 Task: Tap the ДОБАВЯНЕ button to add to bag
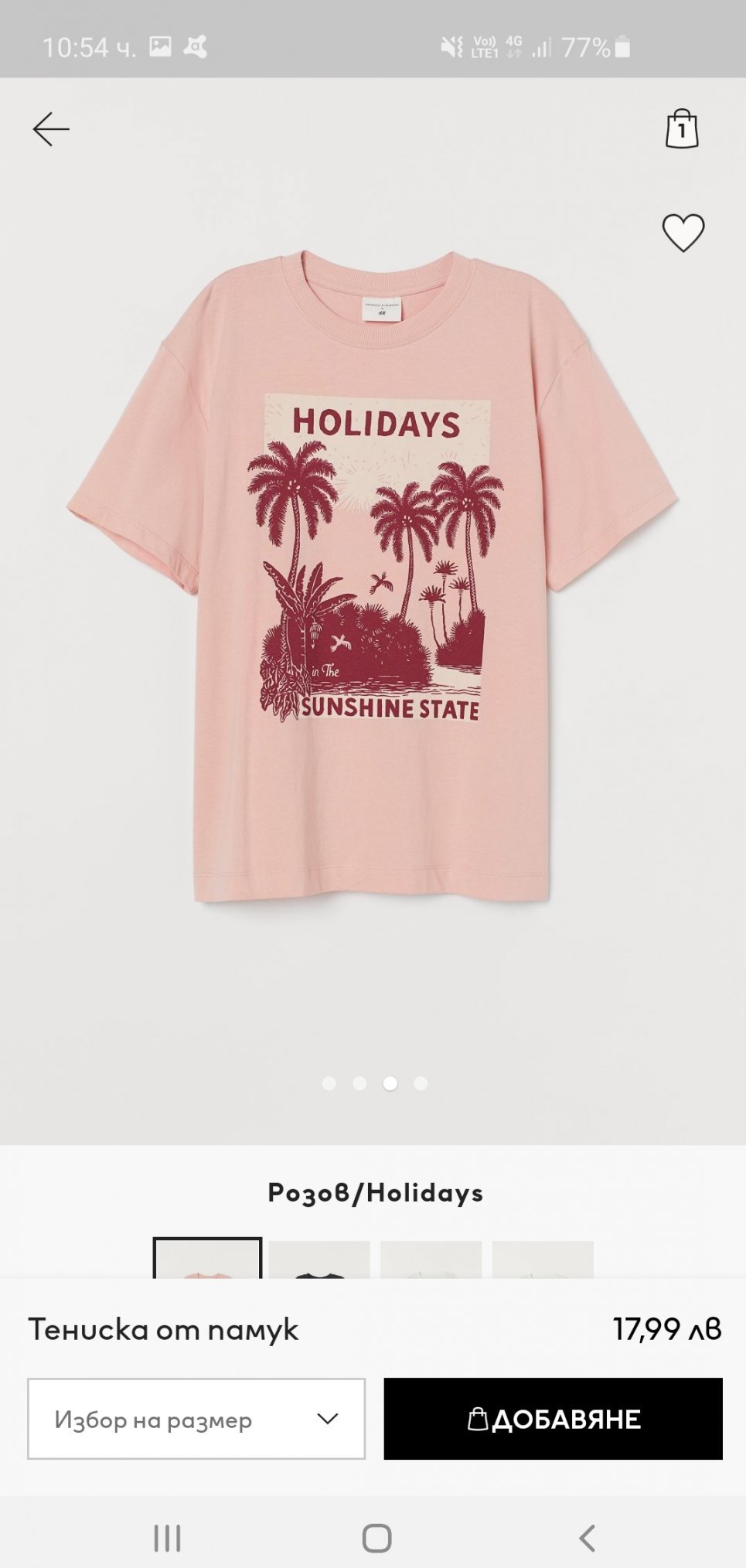coord(554,1419)
